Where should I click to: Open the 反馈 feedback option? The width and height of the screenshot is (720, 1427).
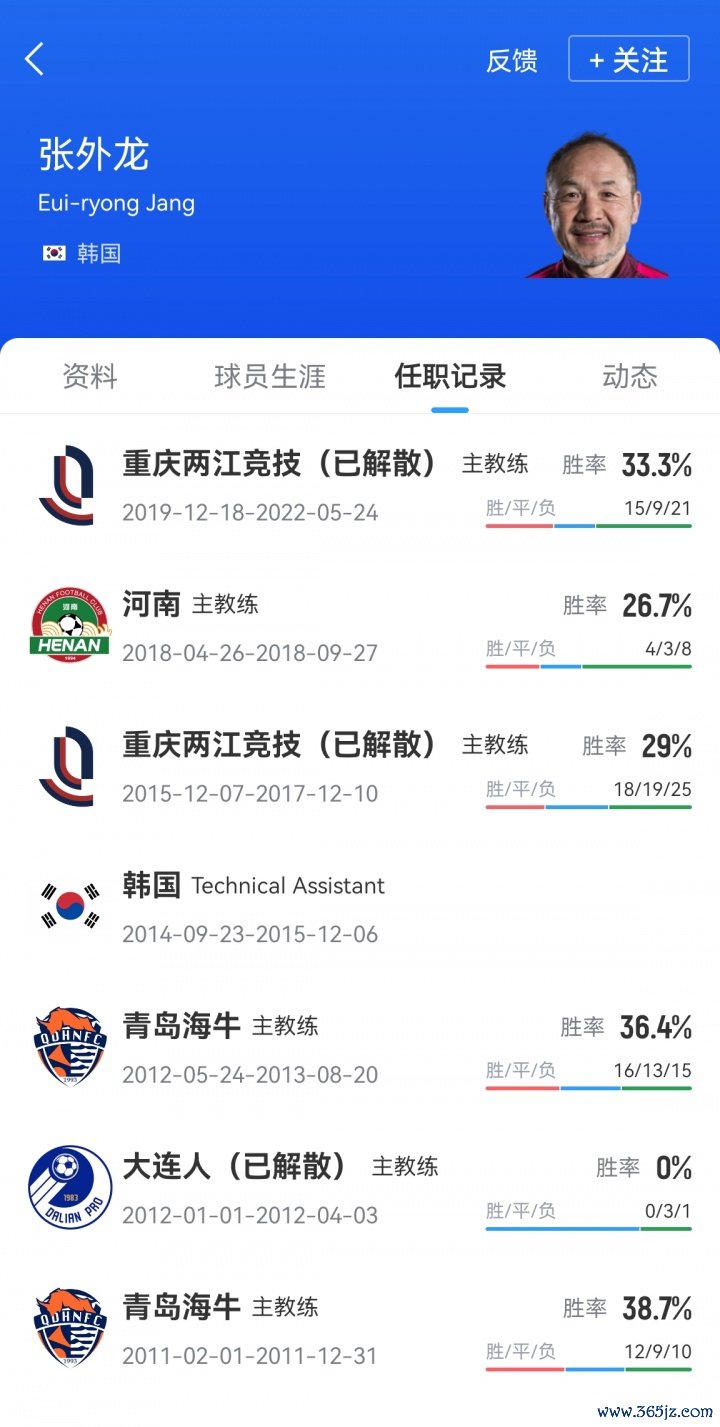(512, 60)
